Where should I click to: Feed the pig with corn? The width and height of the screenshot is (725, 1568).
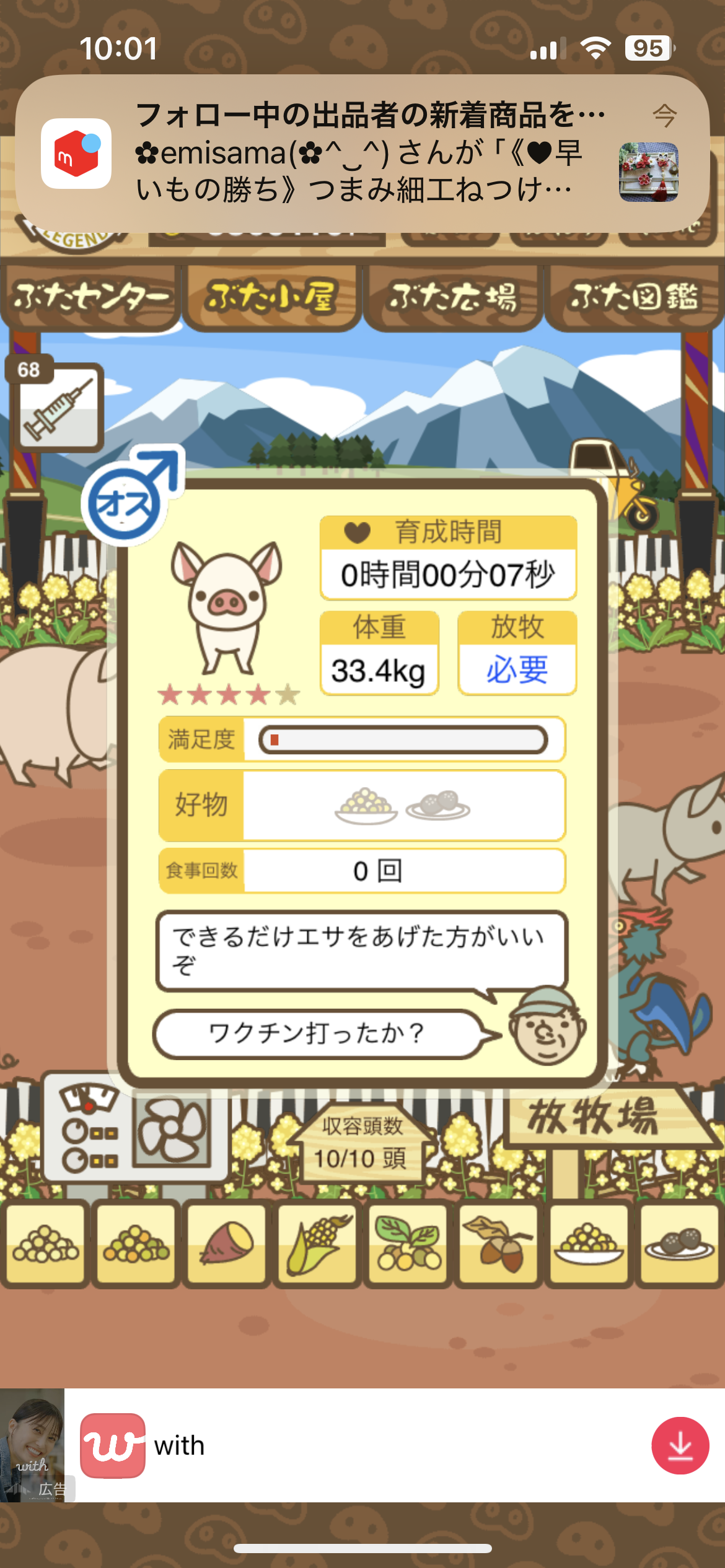tap(317, 1243)
